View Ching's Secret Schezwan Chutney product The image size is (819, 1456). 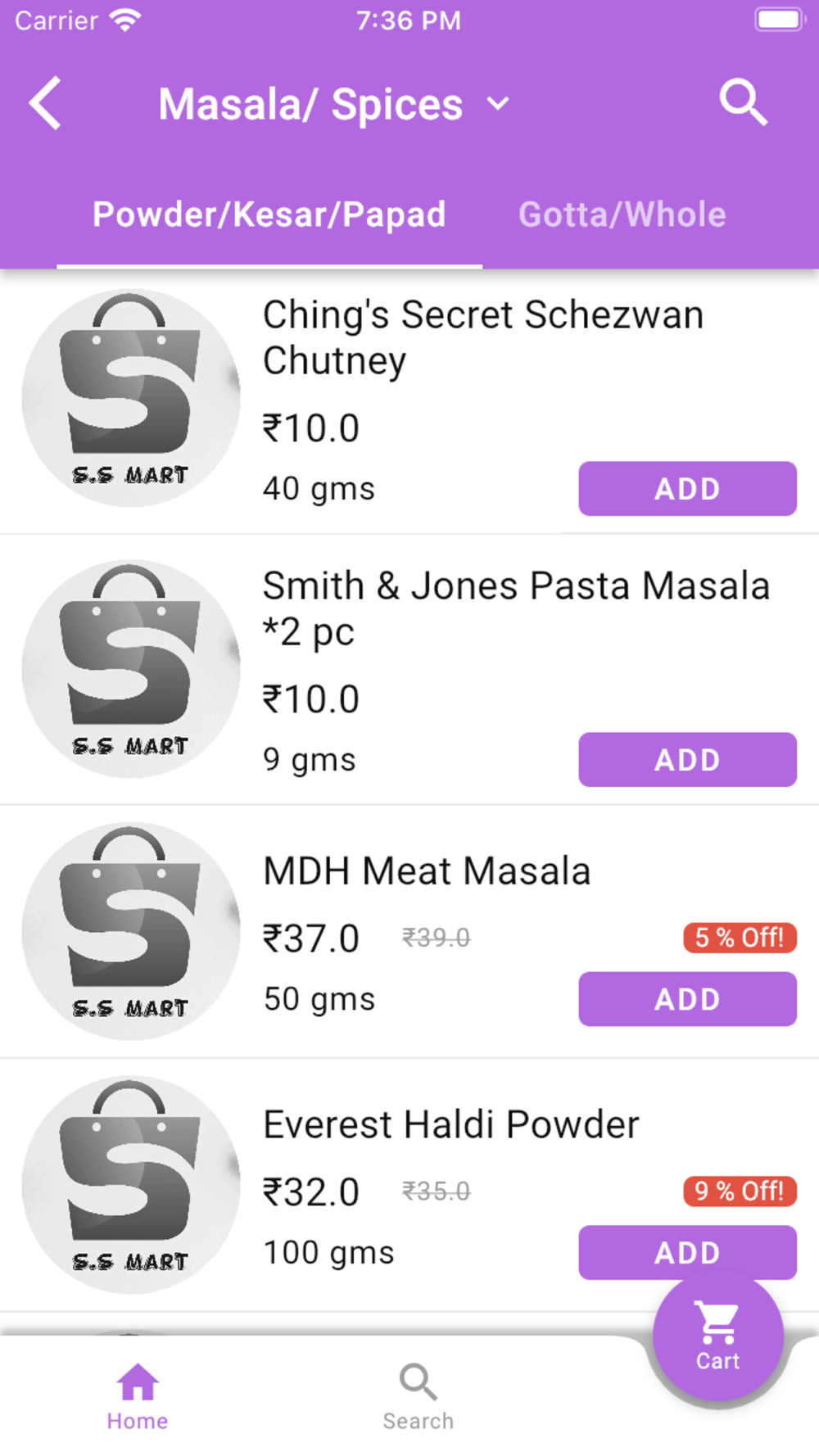click(x=482, y=337)
